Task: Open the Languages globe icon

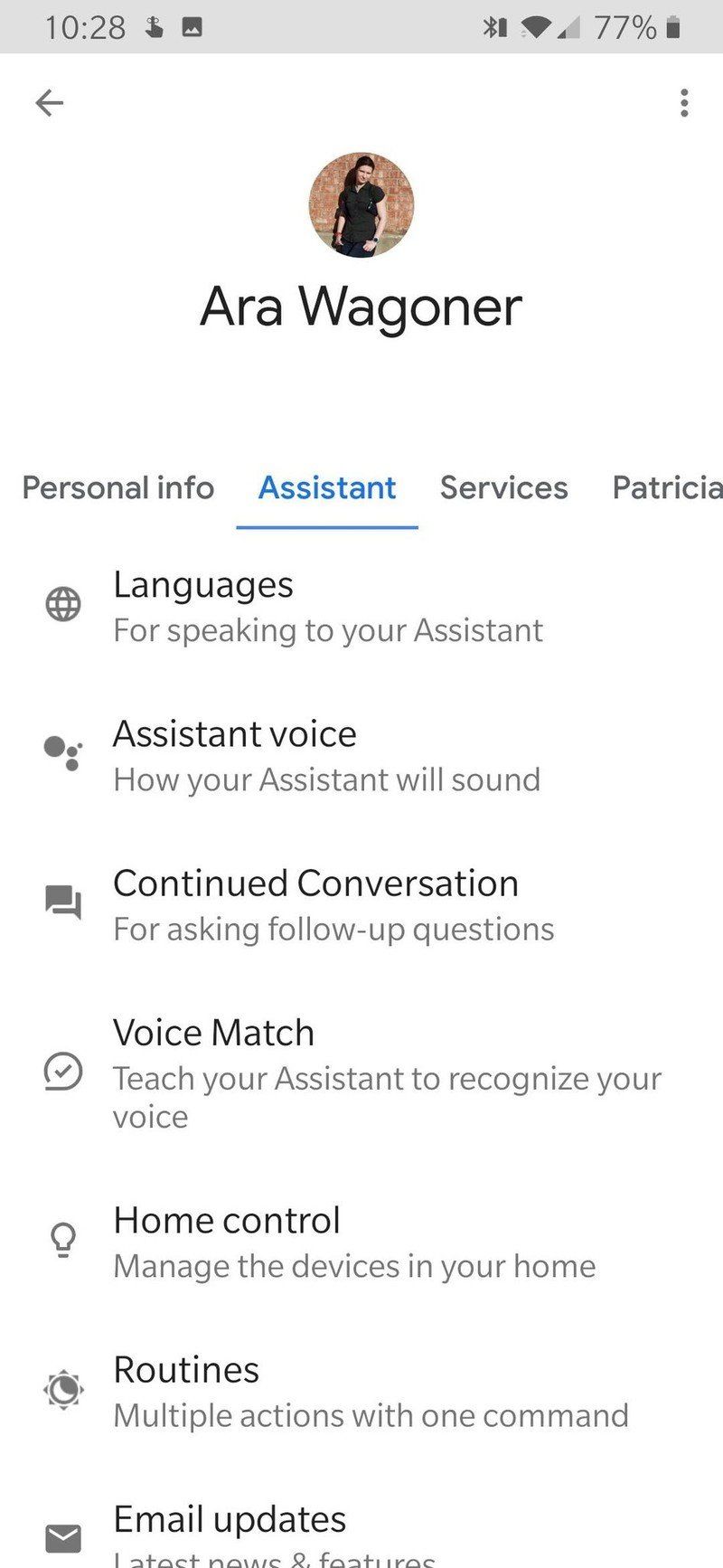Action: coord(61,604)
